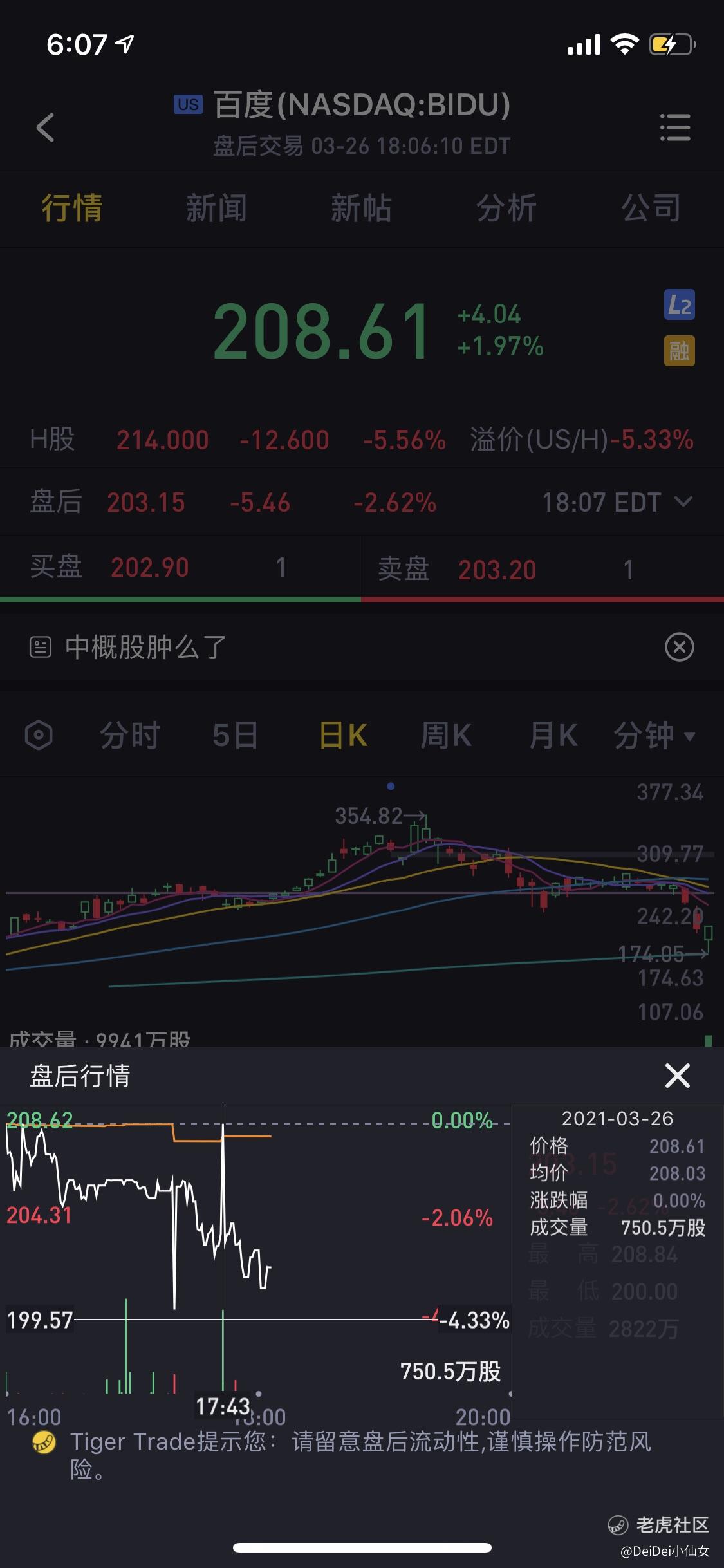Tap the L2 quote badge
The image size is (724, 1568).
click(x=679, y=305)
